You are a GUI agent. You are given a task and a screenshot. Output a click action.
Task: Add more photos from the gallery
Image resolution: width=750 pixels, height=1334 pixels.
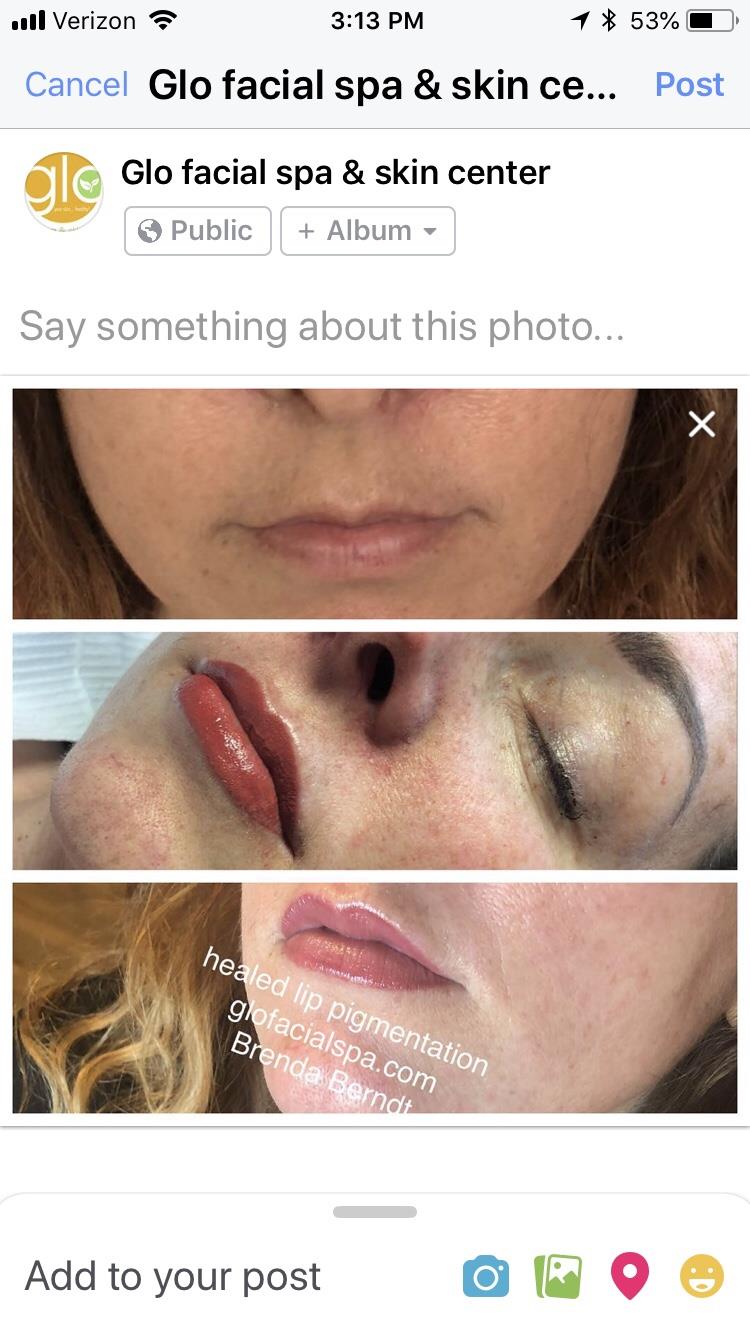coord(558,1277)
